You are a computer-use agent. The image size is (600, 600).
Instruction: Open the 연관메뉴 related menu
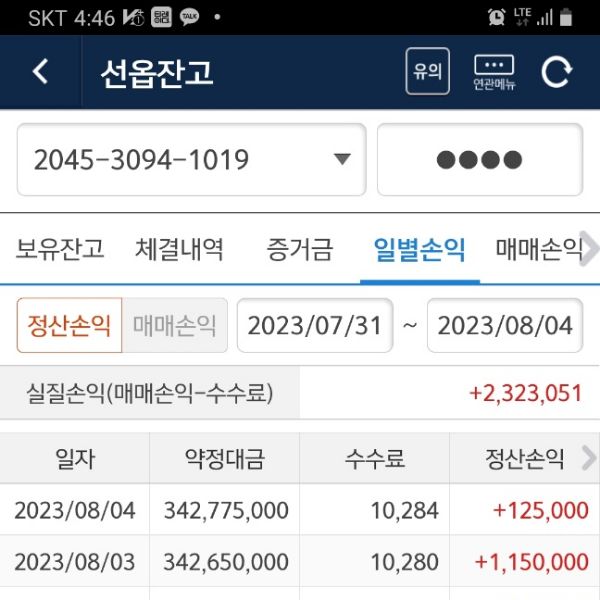point(494,72)
